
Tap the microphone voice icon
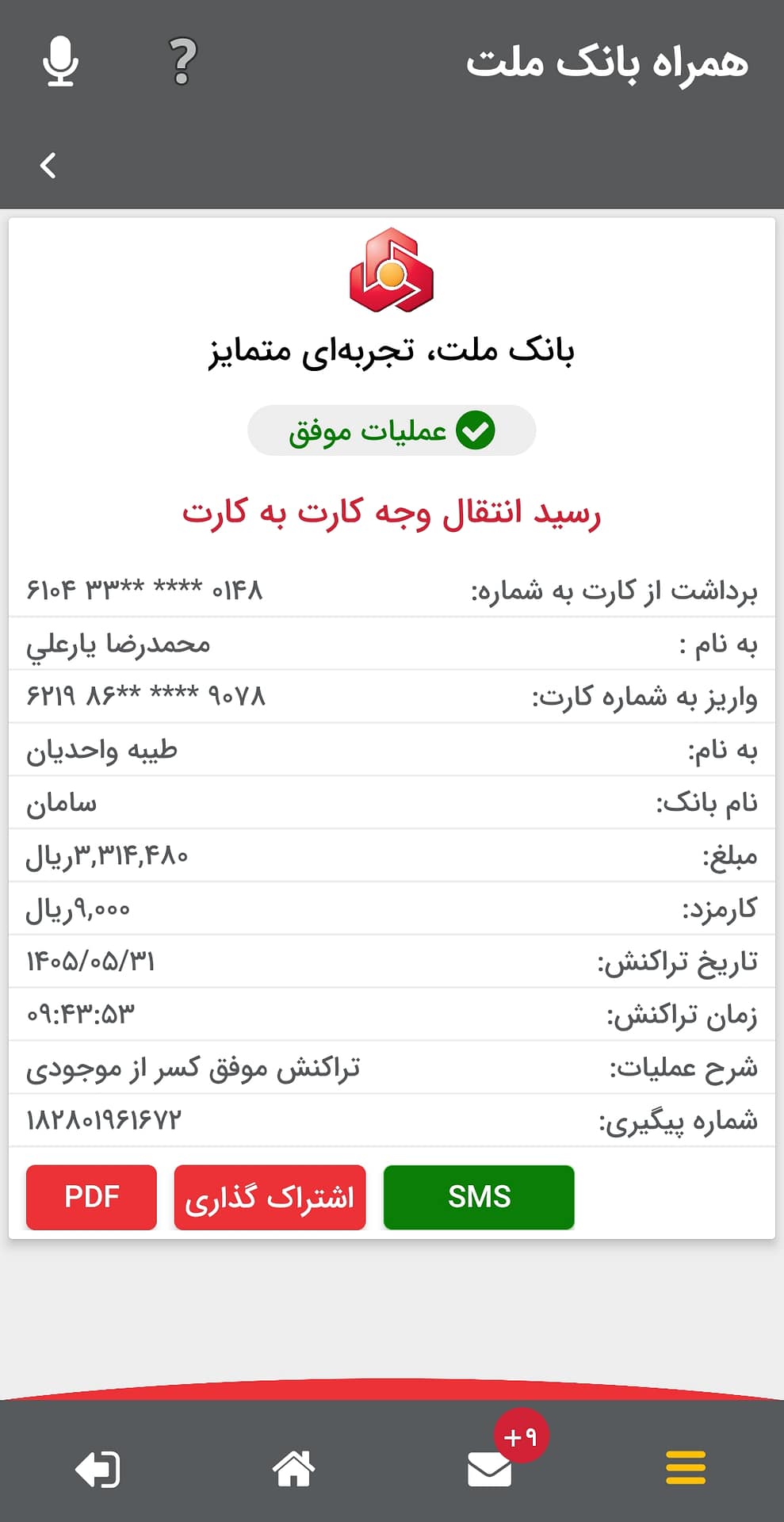pos(60,62)
